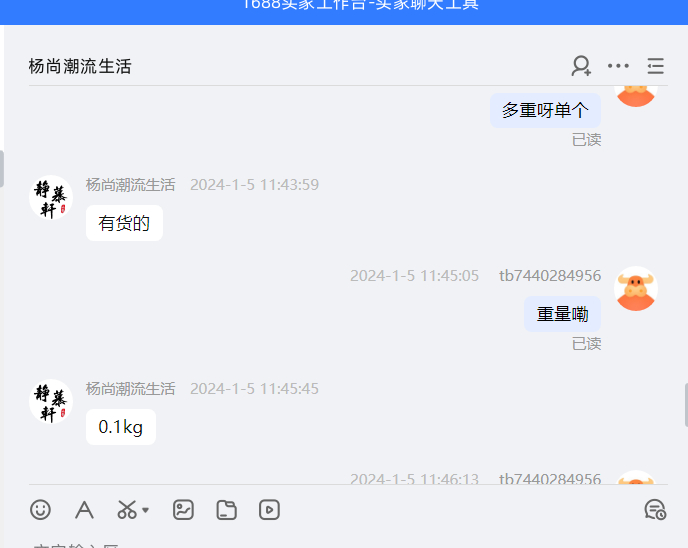Open avatar next to the 0.1kg message
This screenshot has width=688, height=548.
51,401
